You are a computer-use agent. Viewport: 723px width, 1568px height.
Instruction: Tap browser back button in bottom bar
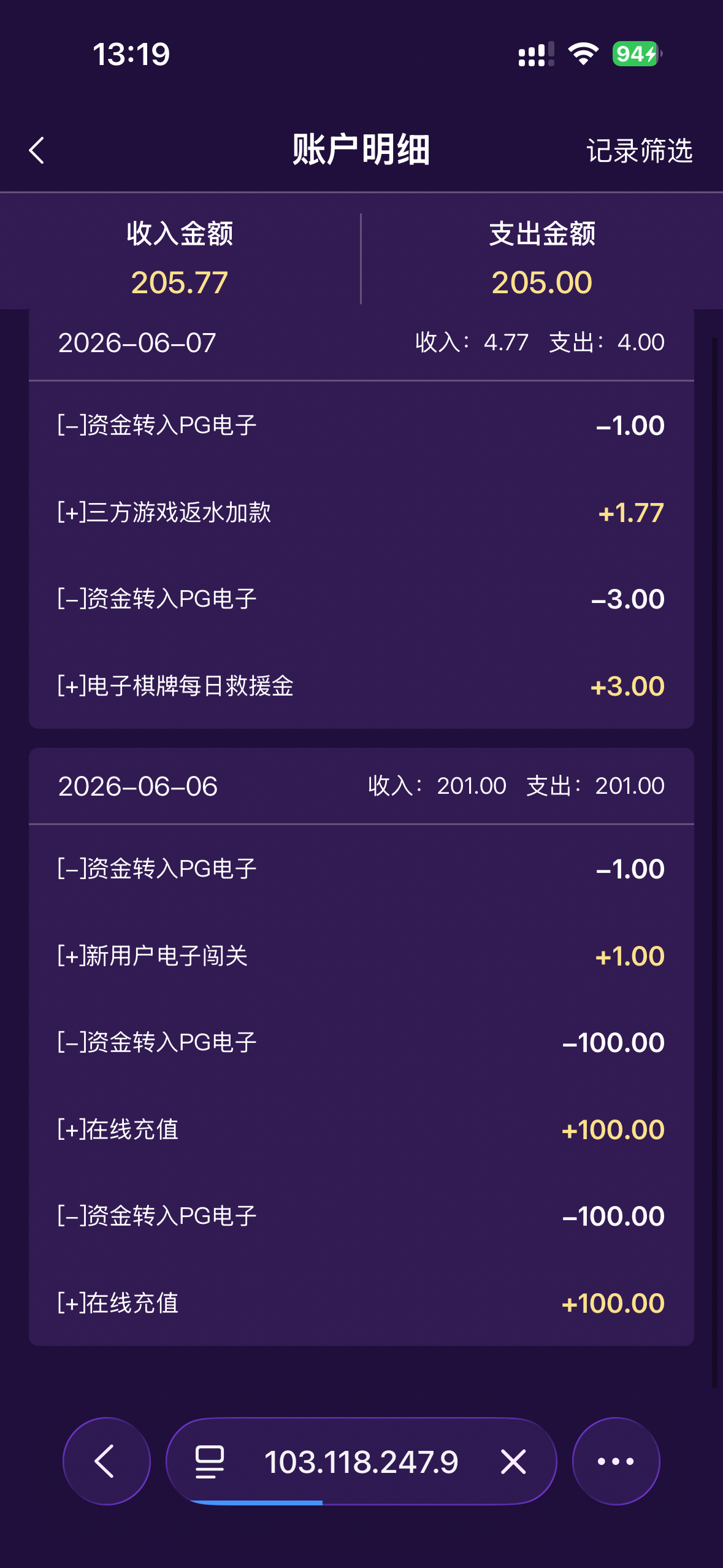pyautogui.click(x=107, y=1461)
